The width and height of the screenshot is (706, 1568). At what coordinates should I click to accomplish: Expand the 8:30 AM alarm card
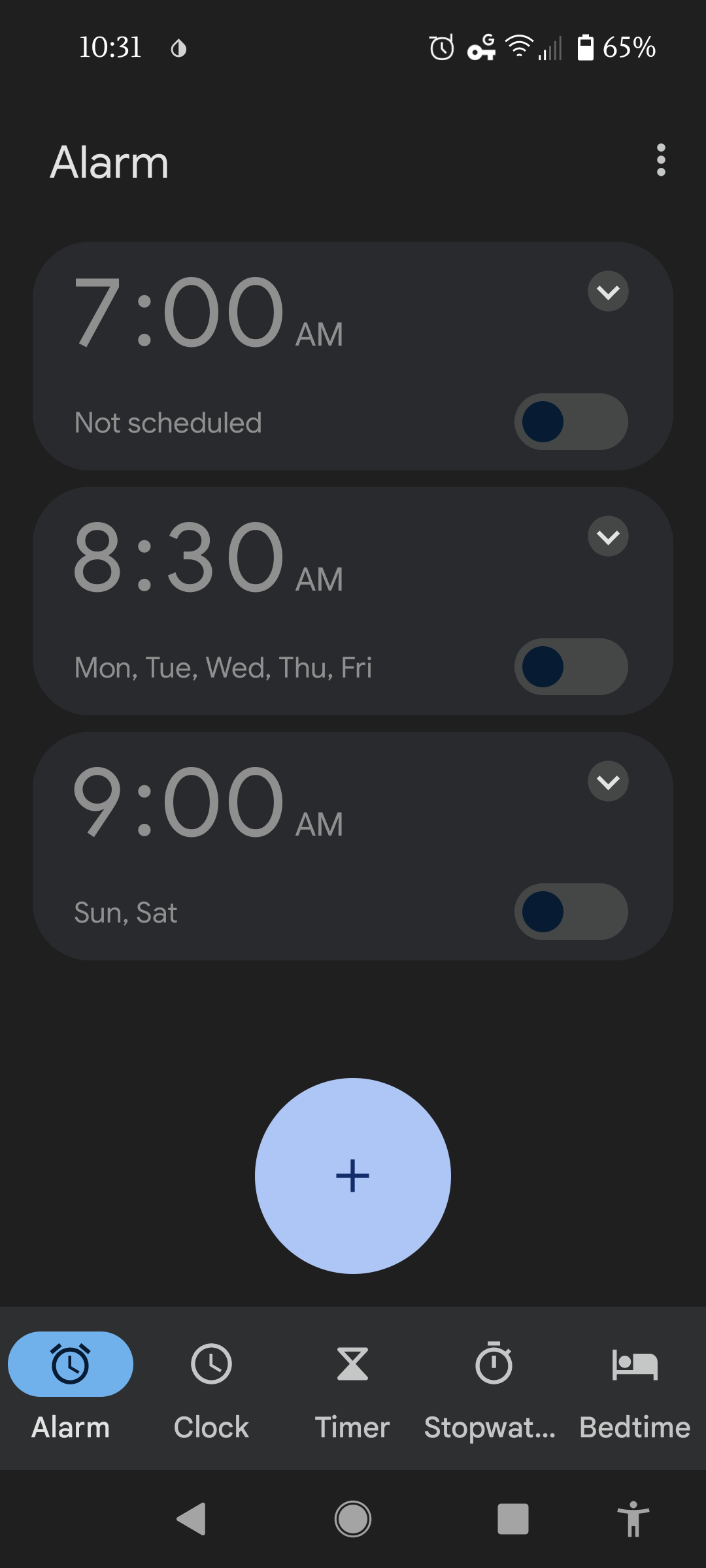click(608, 536)
